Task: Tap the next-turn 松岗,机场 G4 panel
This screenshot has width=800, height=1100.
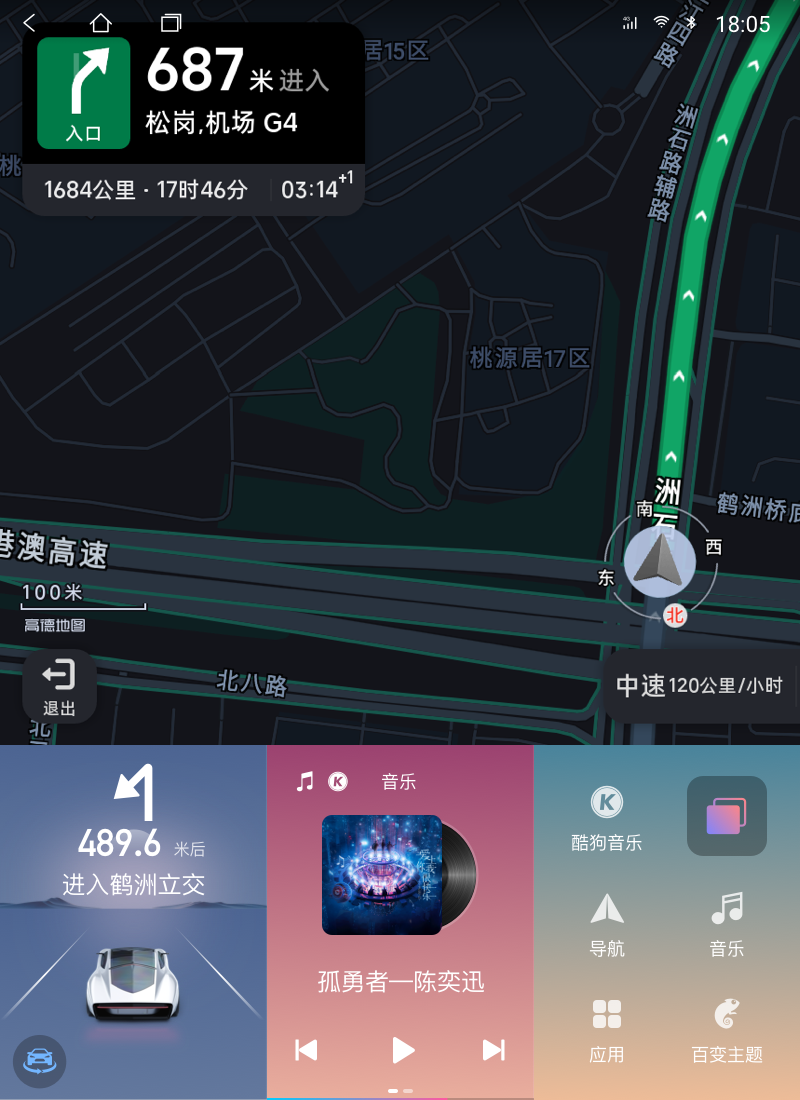Action: coord(193,97)
